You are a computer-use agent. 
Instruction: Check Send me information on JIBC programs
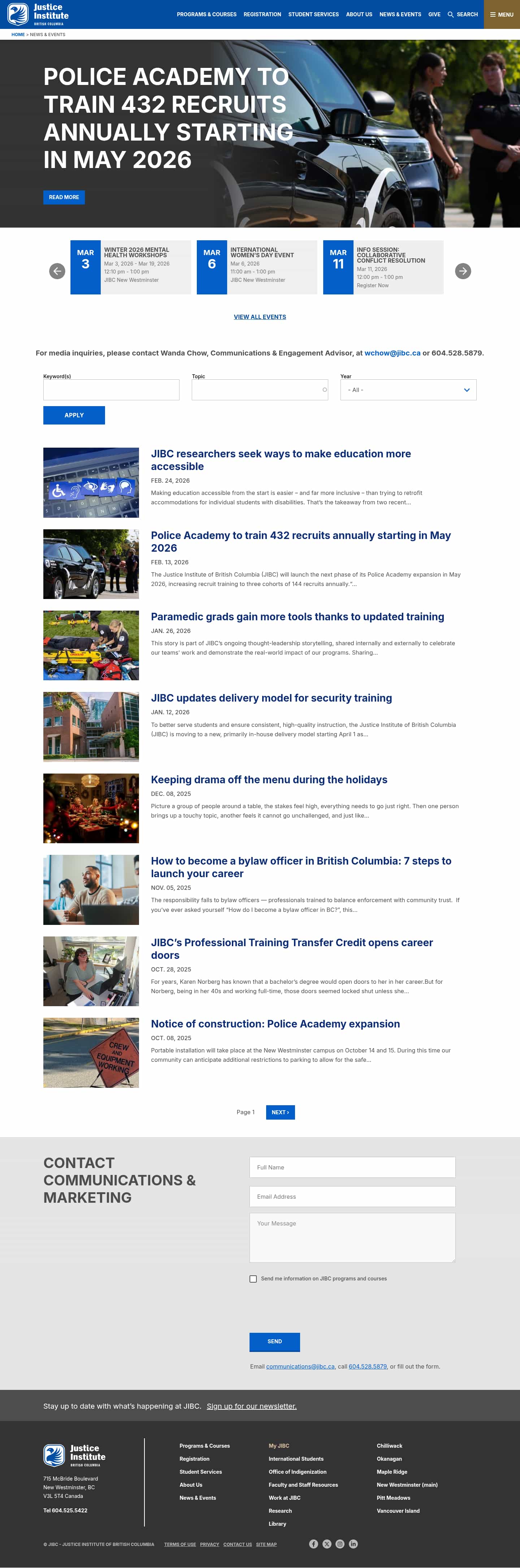253,1279
